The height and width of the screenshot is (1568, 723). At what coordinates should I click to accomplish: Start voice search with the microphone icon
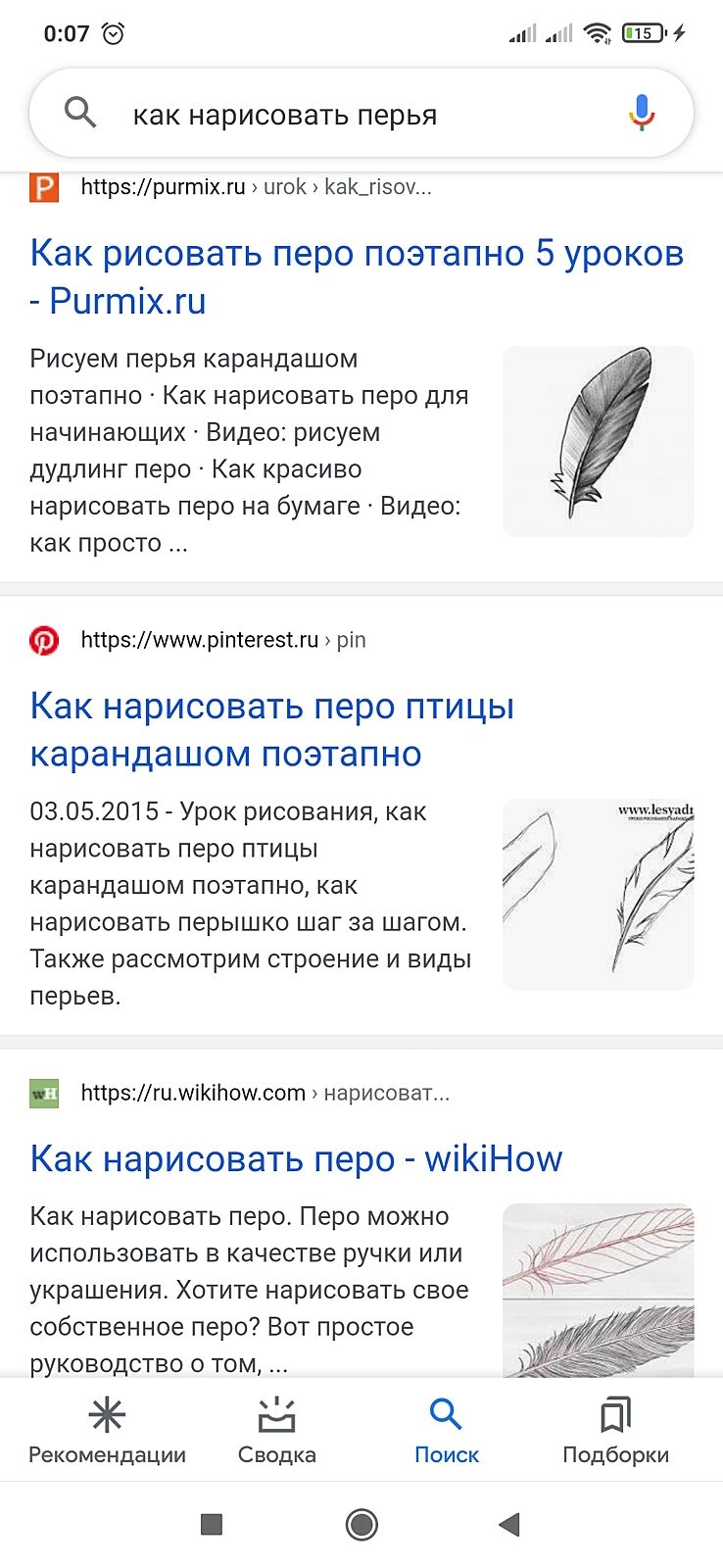pos(642,113)
